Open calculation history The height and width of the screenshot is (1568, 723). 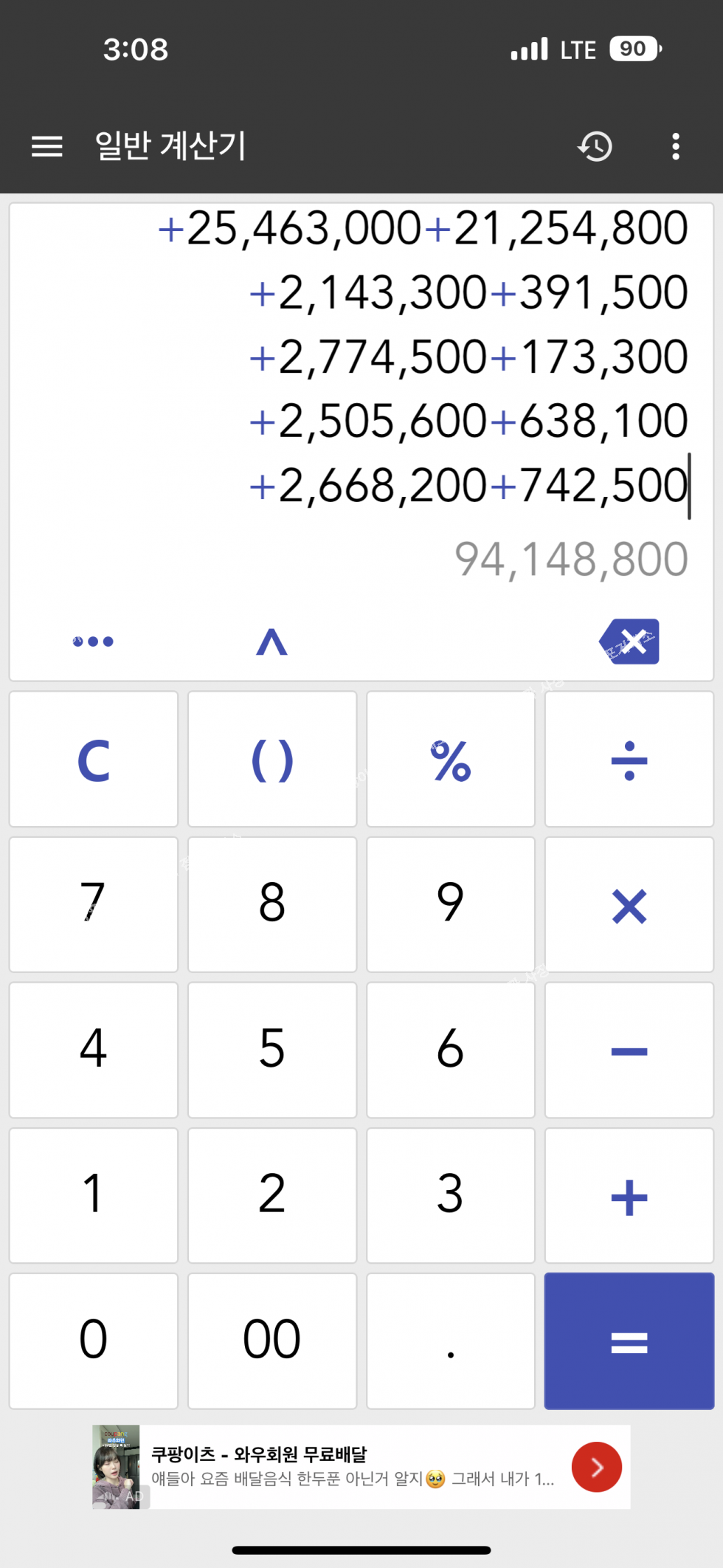click(x=595, y=146)
